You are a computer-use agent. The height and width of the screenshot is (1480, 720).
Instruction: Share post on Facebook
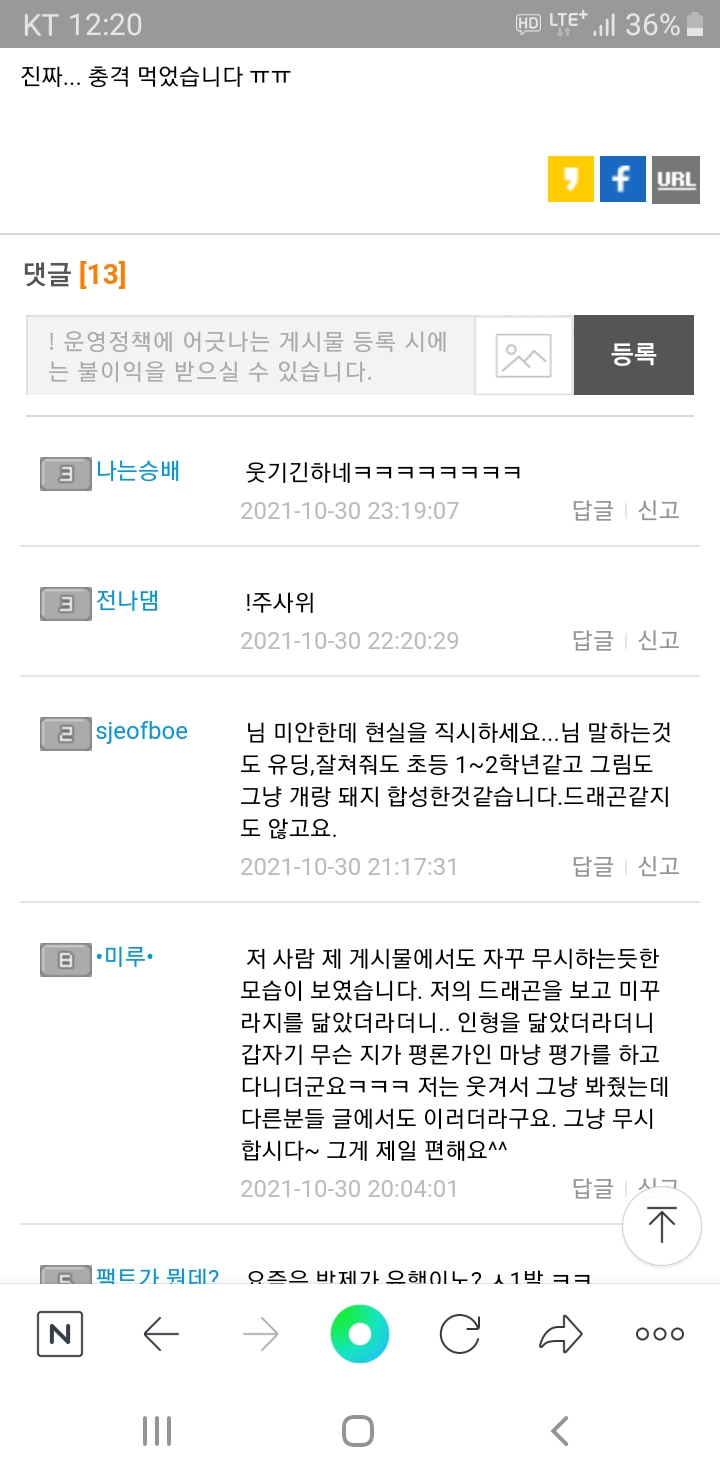coord(622,180)
